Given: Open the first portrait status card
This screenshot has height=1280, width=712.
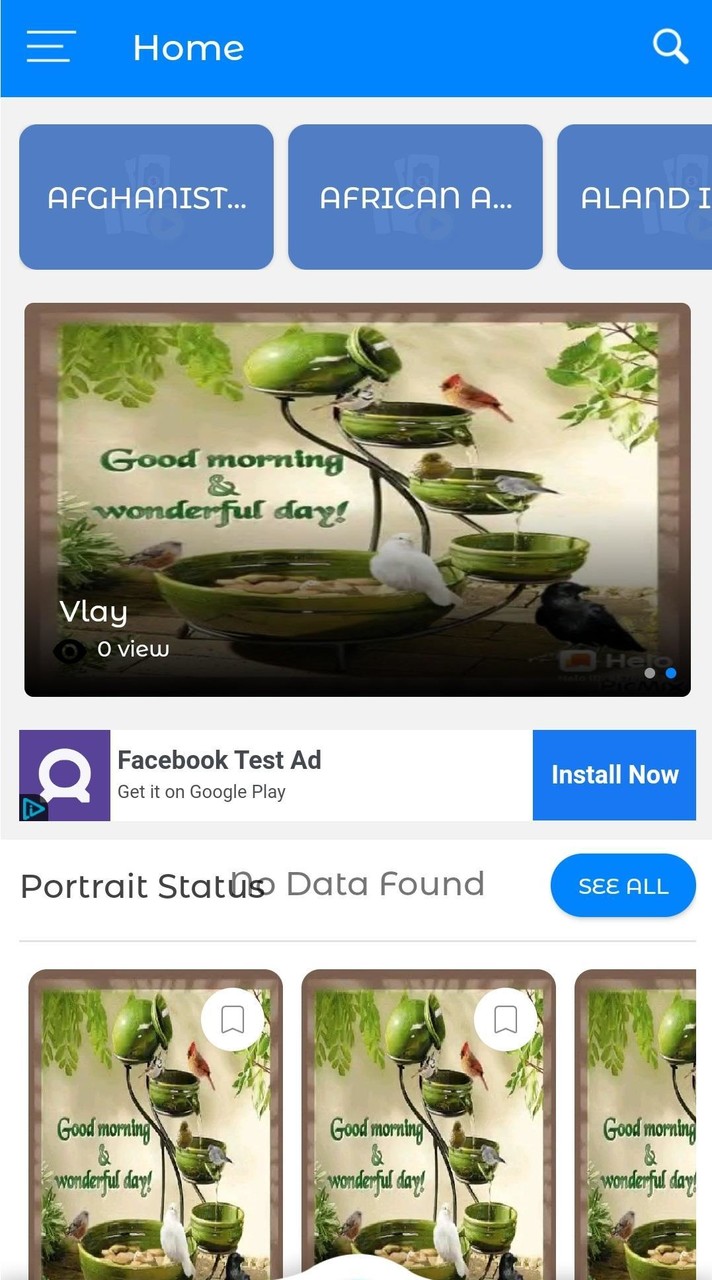Looking at the screenshot, I should tap(155, 1150).
